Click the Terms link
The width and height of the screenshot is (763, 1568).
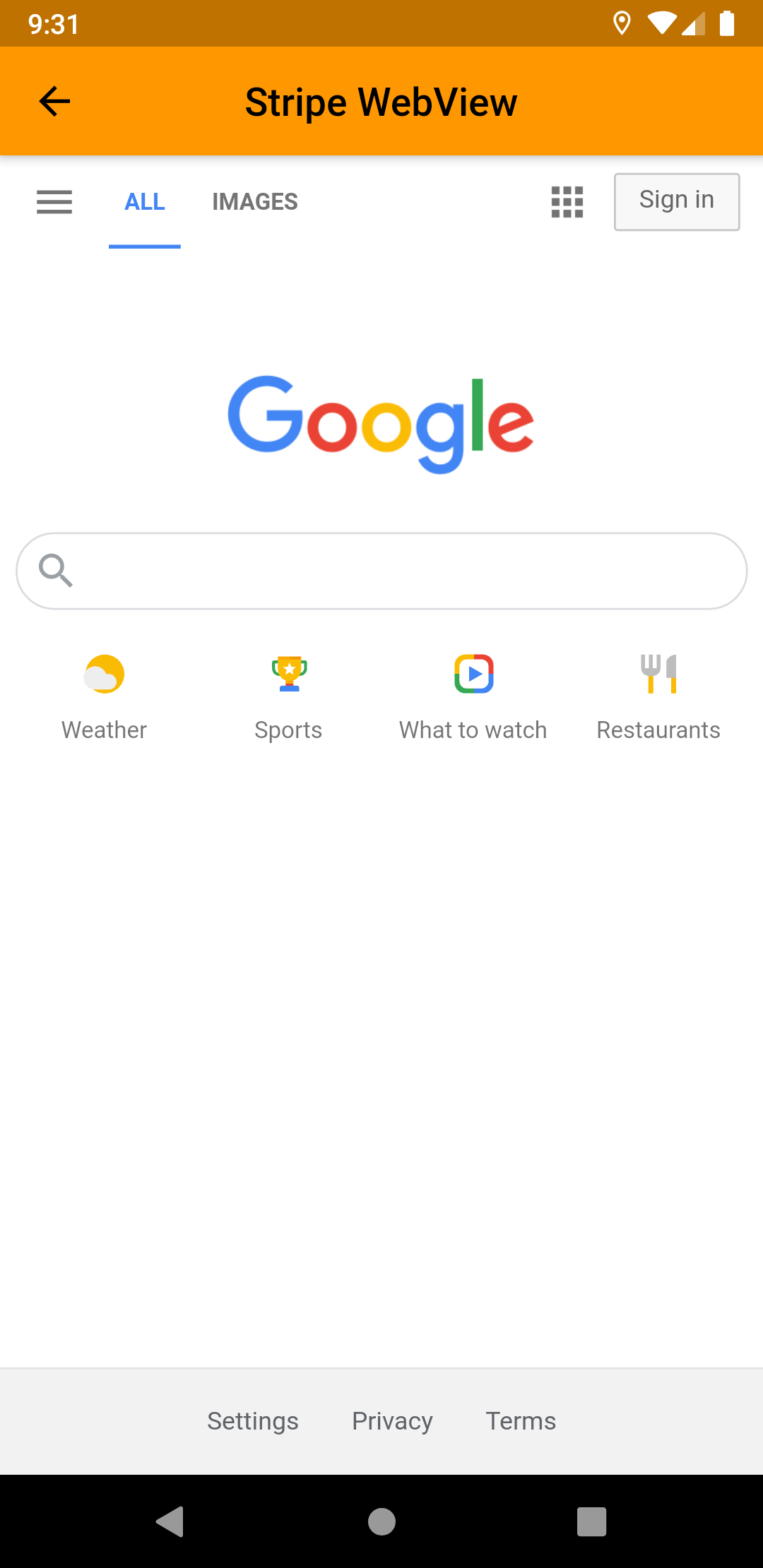[520, 1420]
